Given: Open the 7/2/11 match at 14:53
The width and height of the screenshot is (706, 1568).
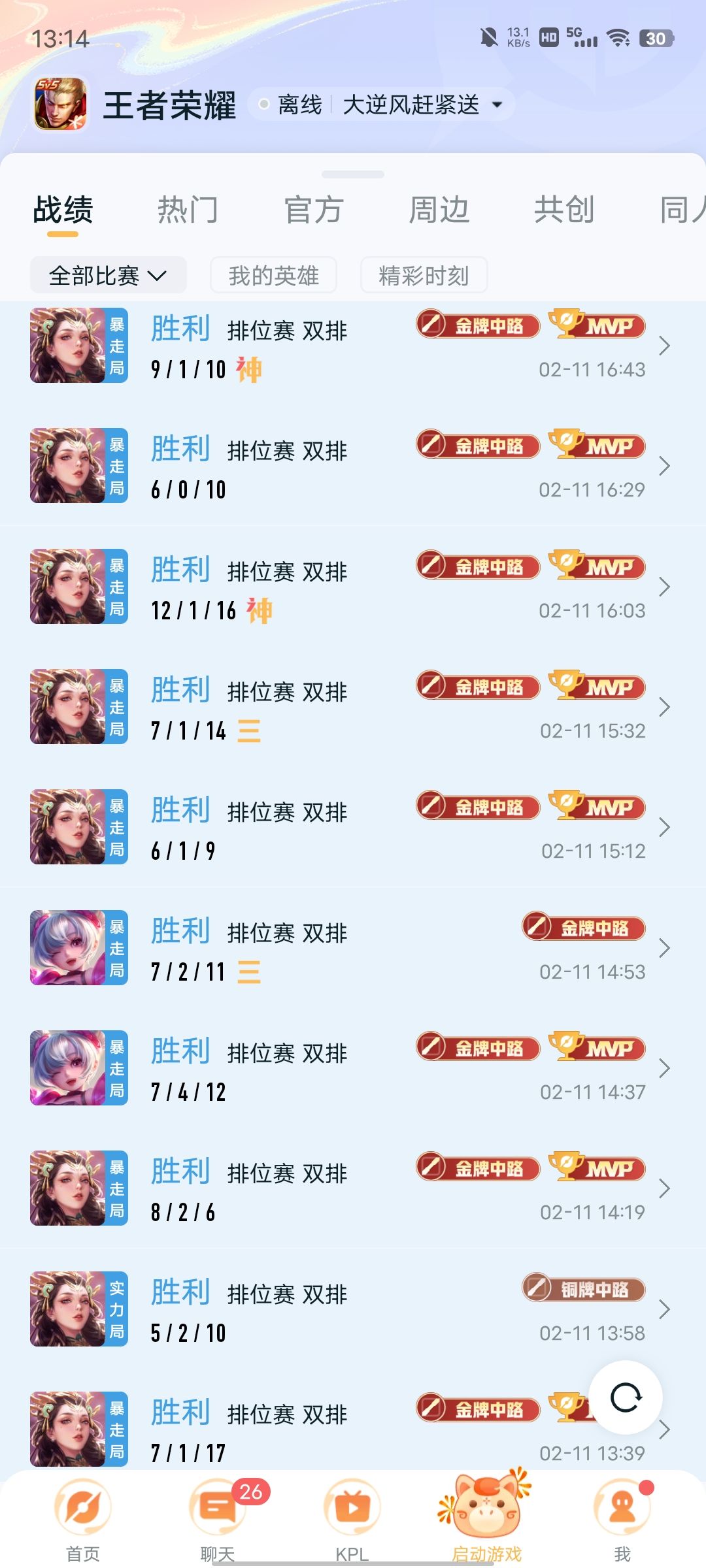Looking at the screenshot, I should pos(353,948).
